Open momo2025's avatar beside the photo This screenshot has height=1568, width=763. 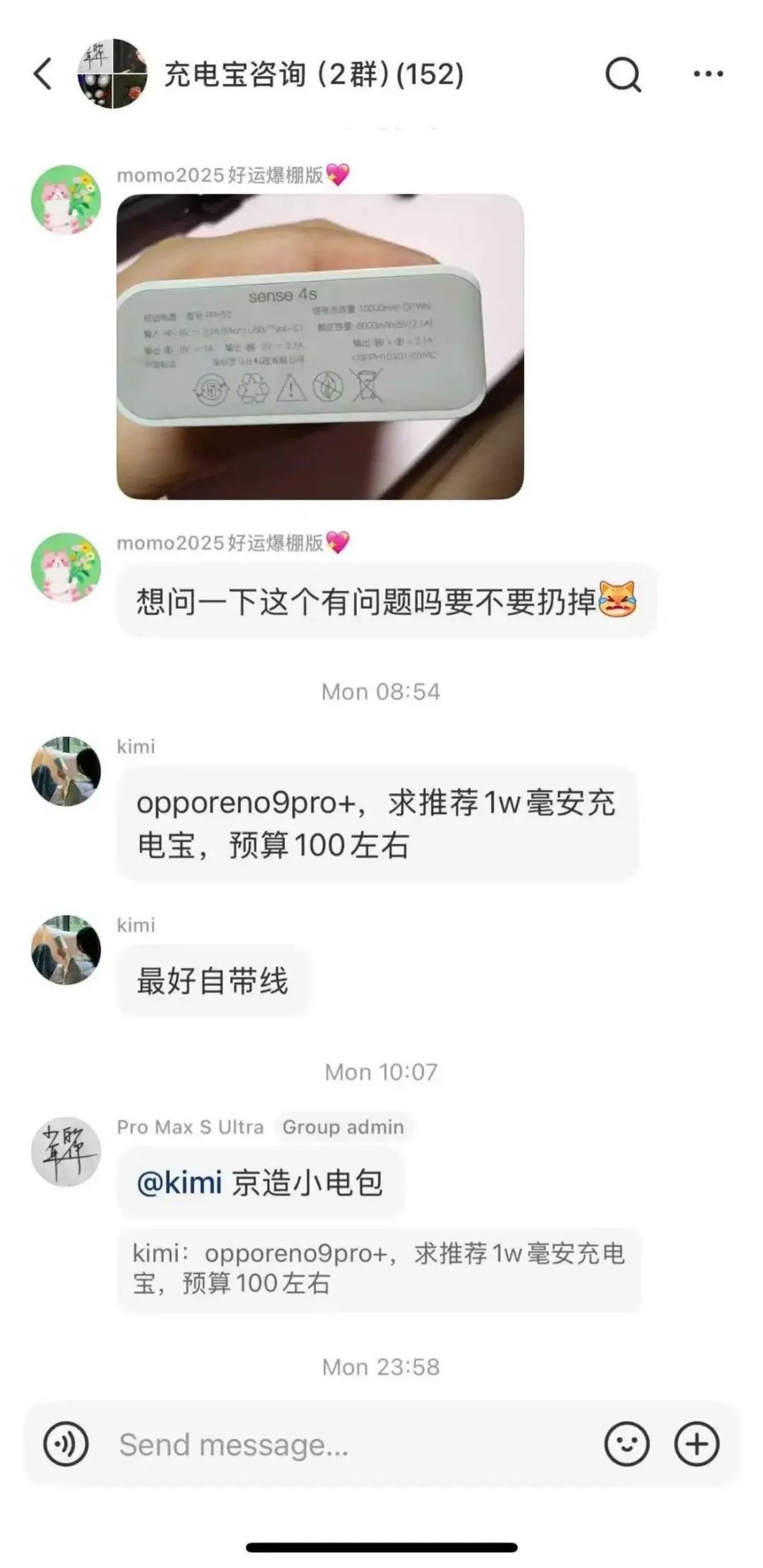(66, 199)
